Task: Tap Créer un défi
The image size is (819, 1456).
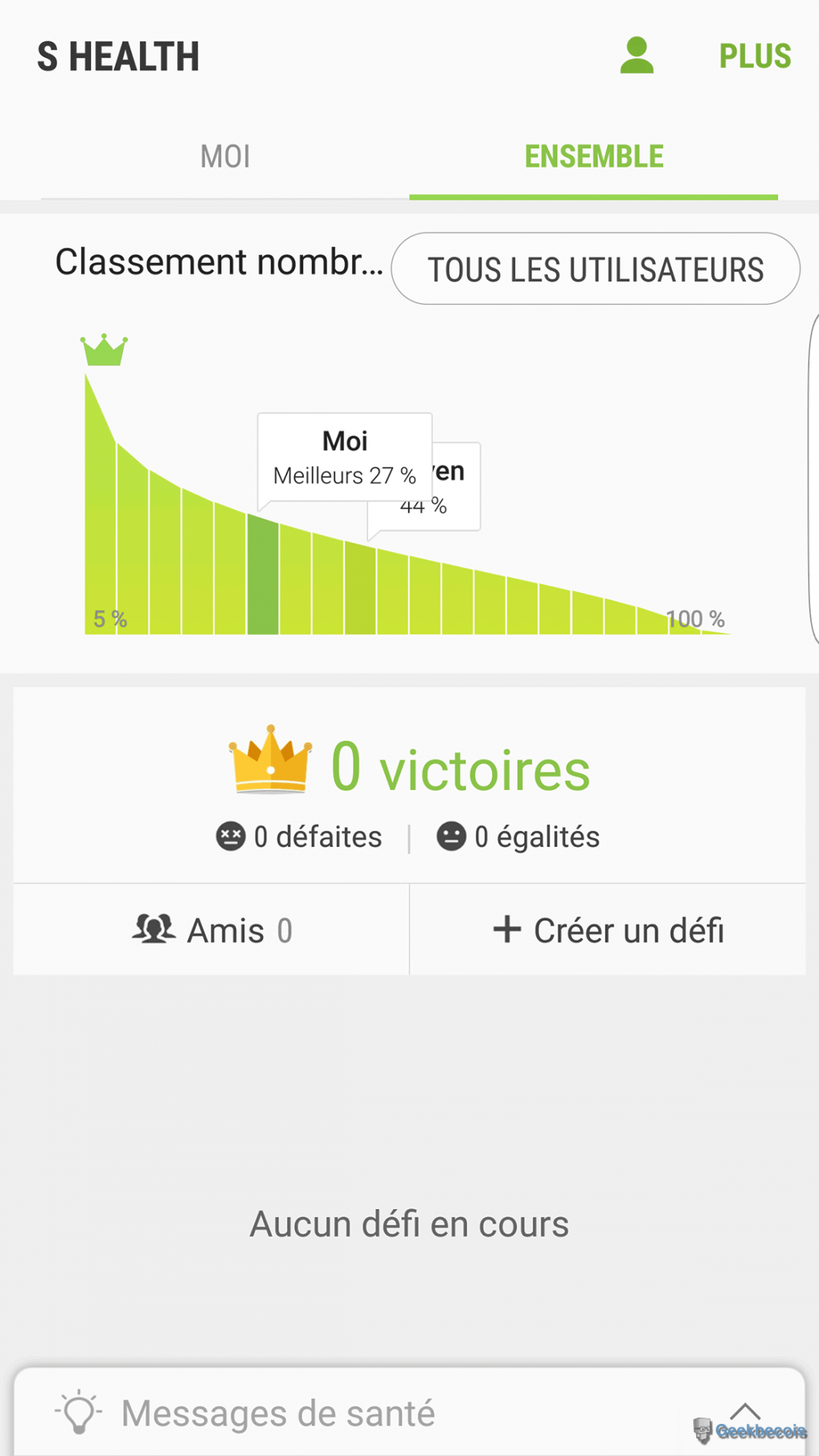Action: click(x=608, y=930)
